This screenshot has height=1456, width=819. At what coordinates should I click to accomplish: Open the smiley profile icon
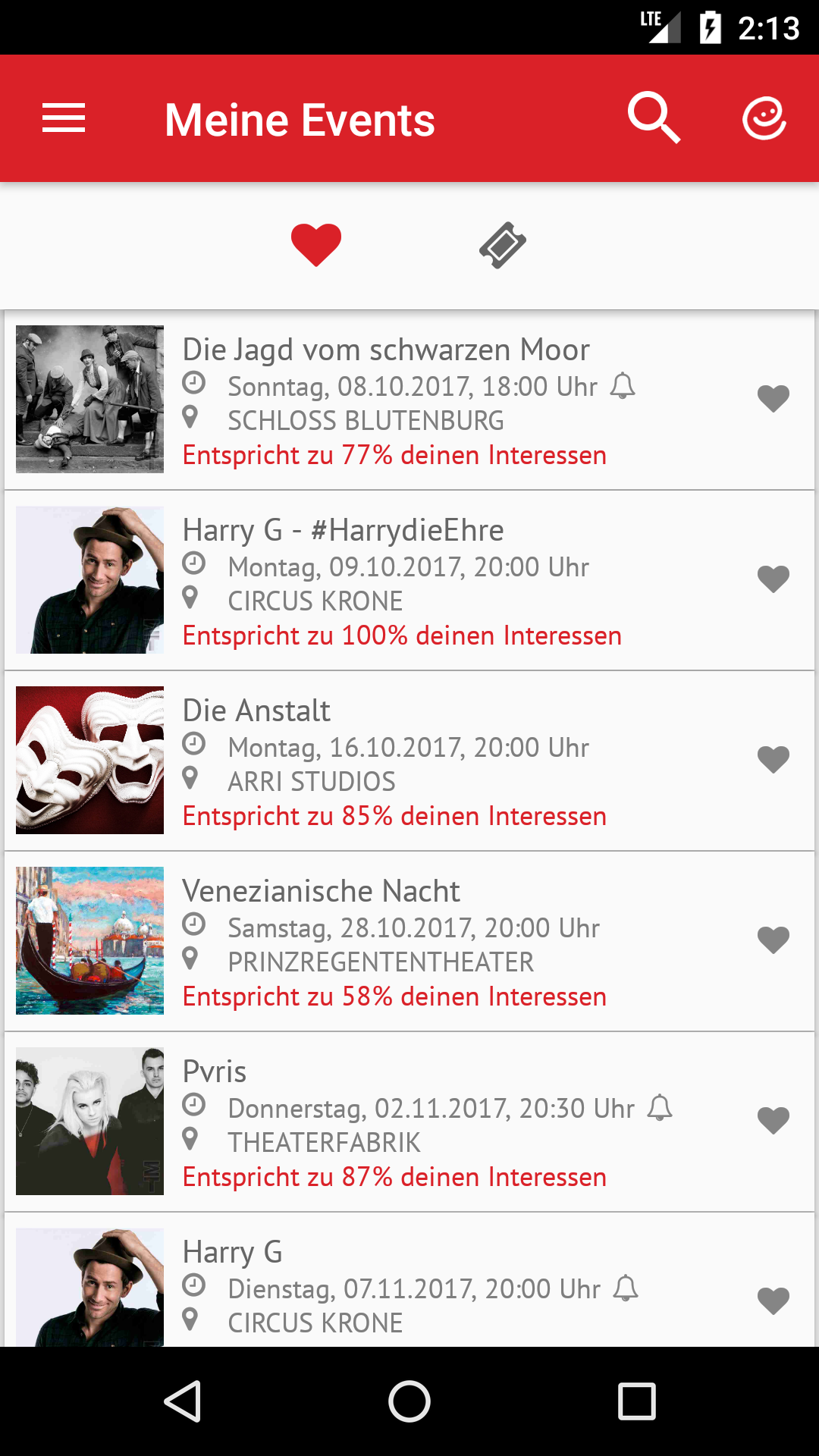pos(764,118)
